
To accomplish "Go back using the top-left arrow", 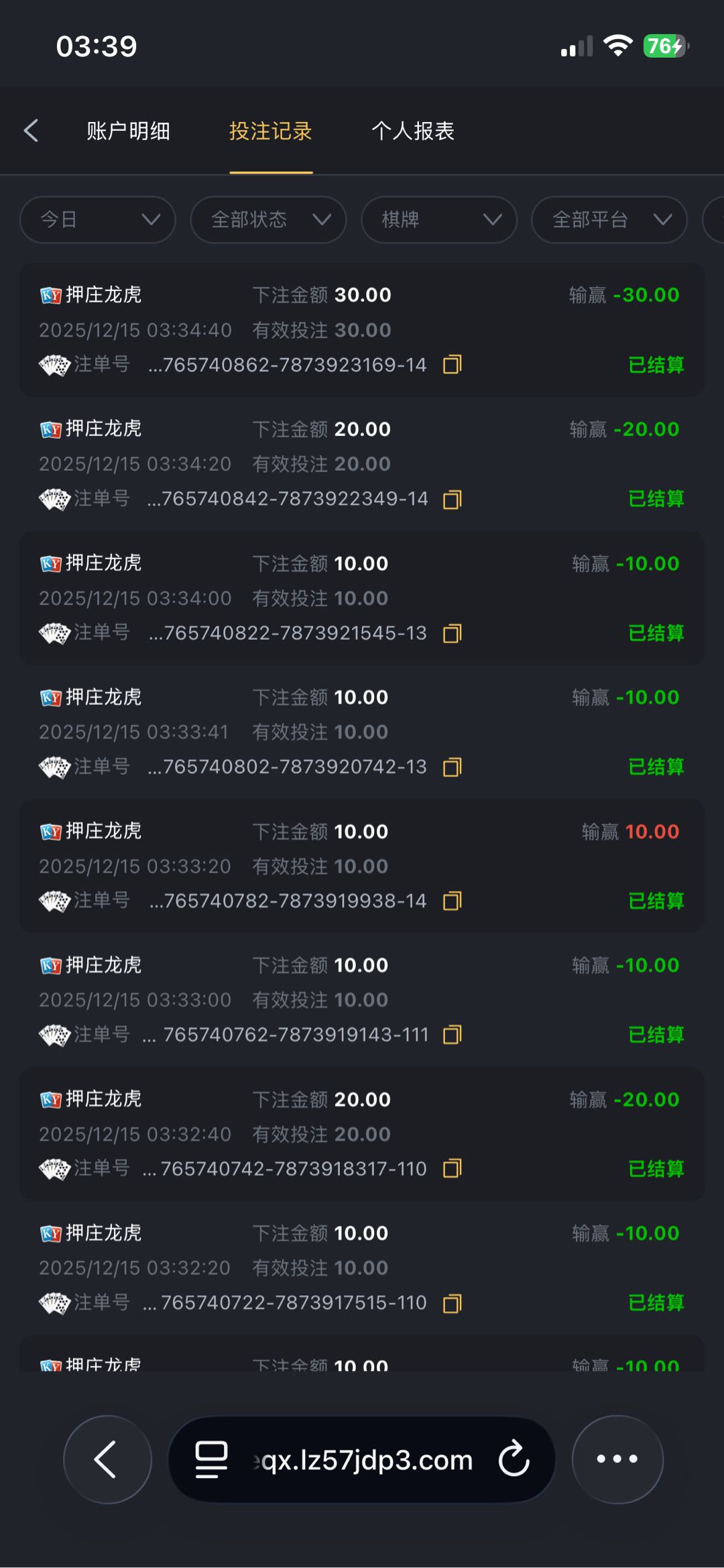I will (32, 131).
